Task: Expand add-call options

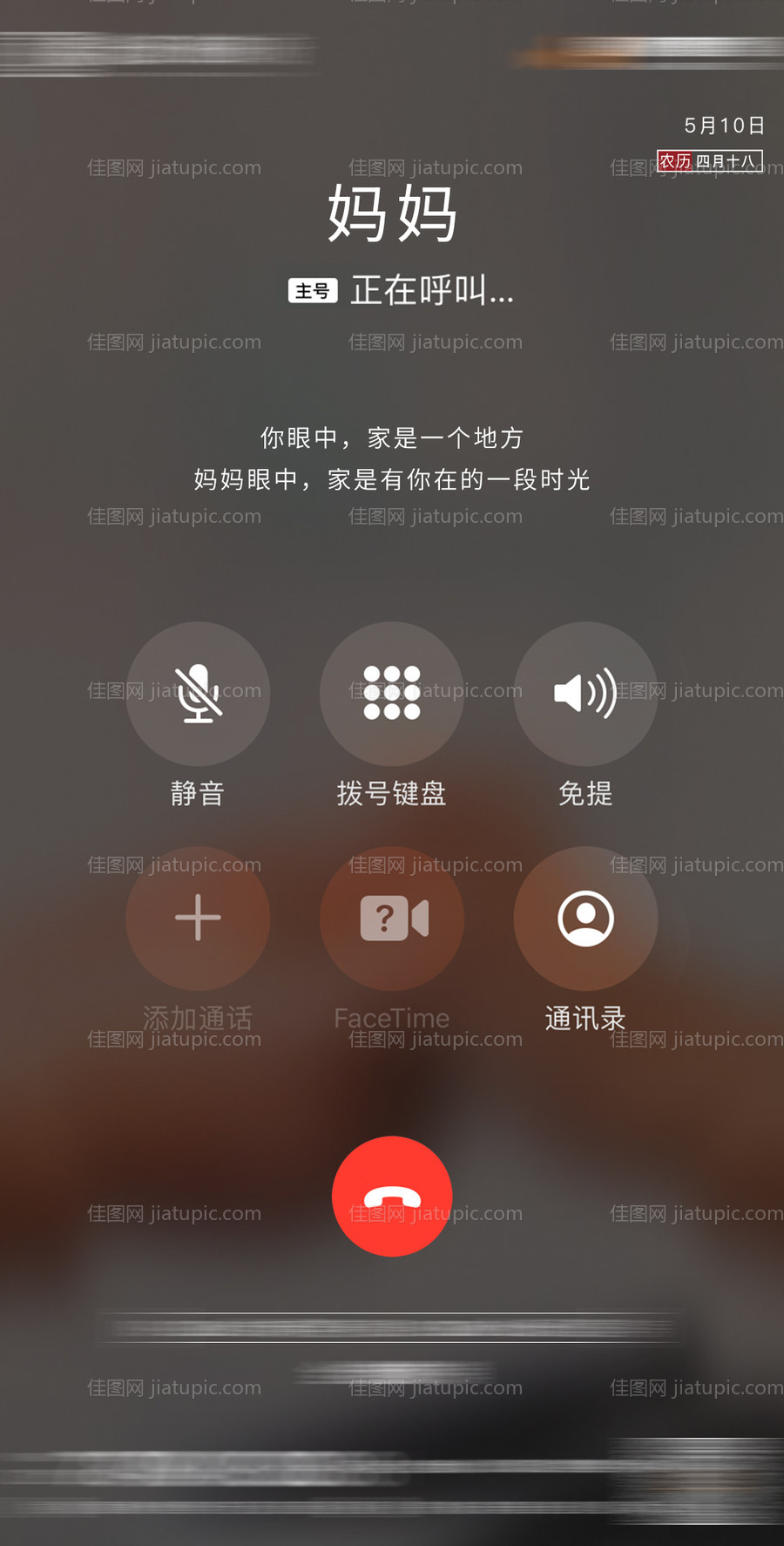Action: [198, 918]
